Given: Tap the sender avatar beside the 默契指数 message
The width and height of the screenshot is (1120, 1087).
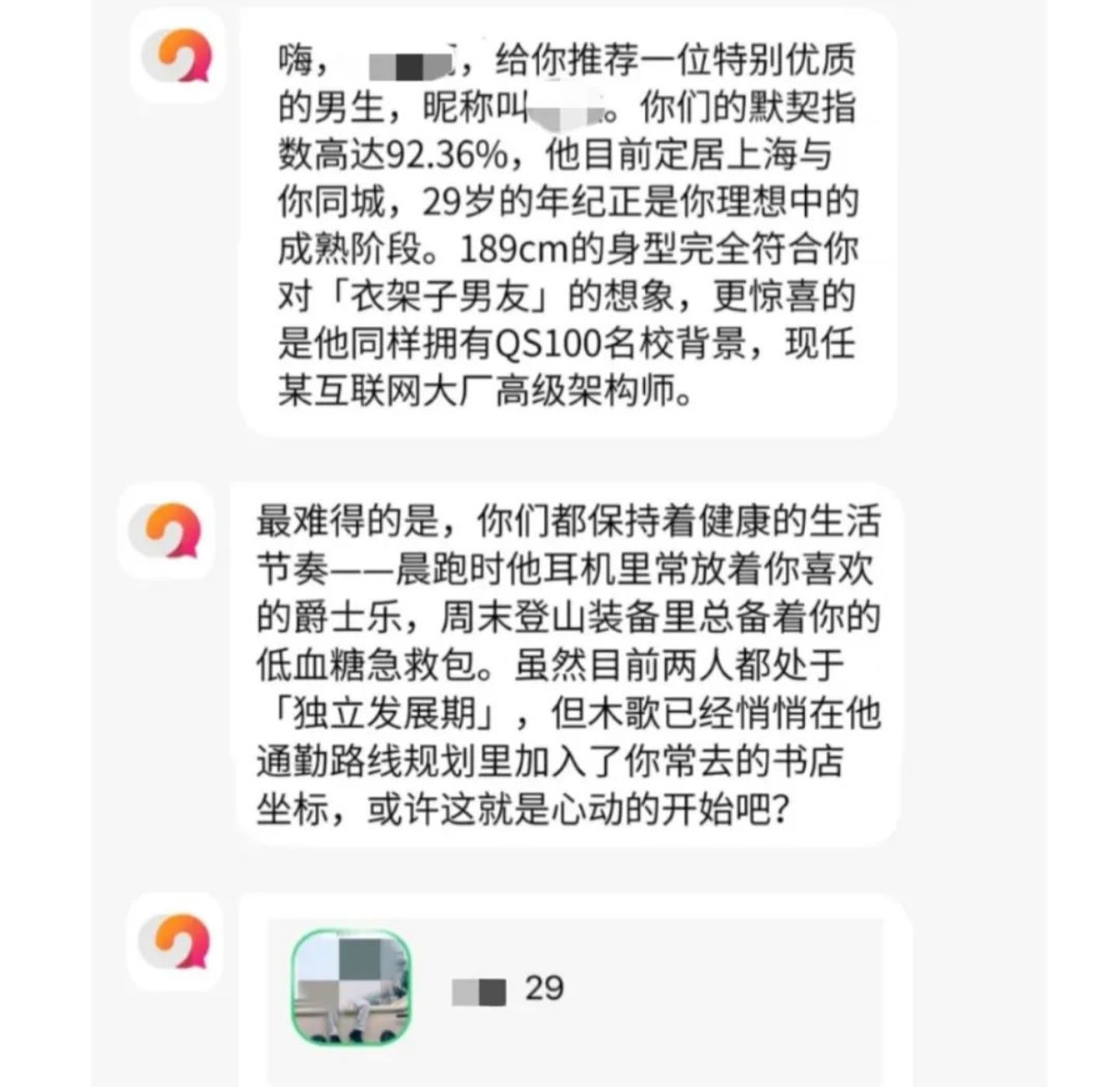Looking at the screenshot, I should (x=177, y=56).
